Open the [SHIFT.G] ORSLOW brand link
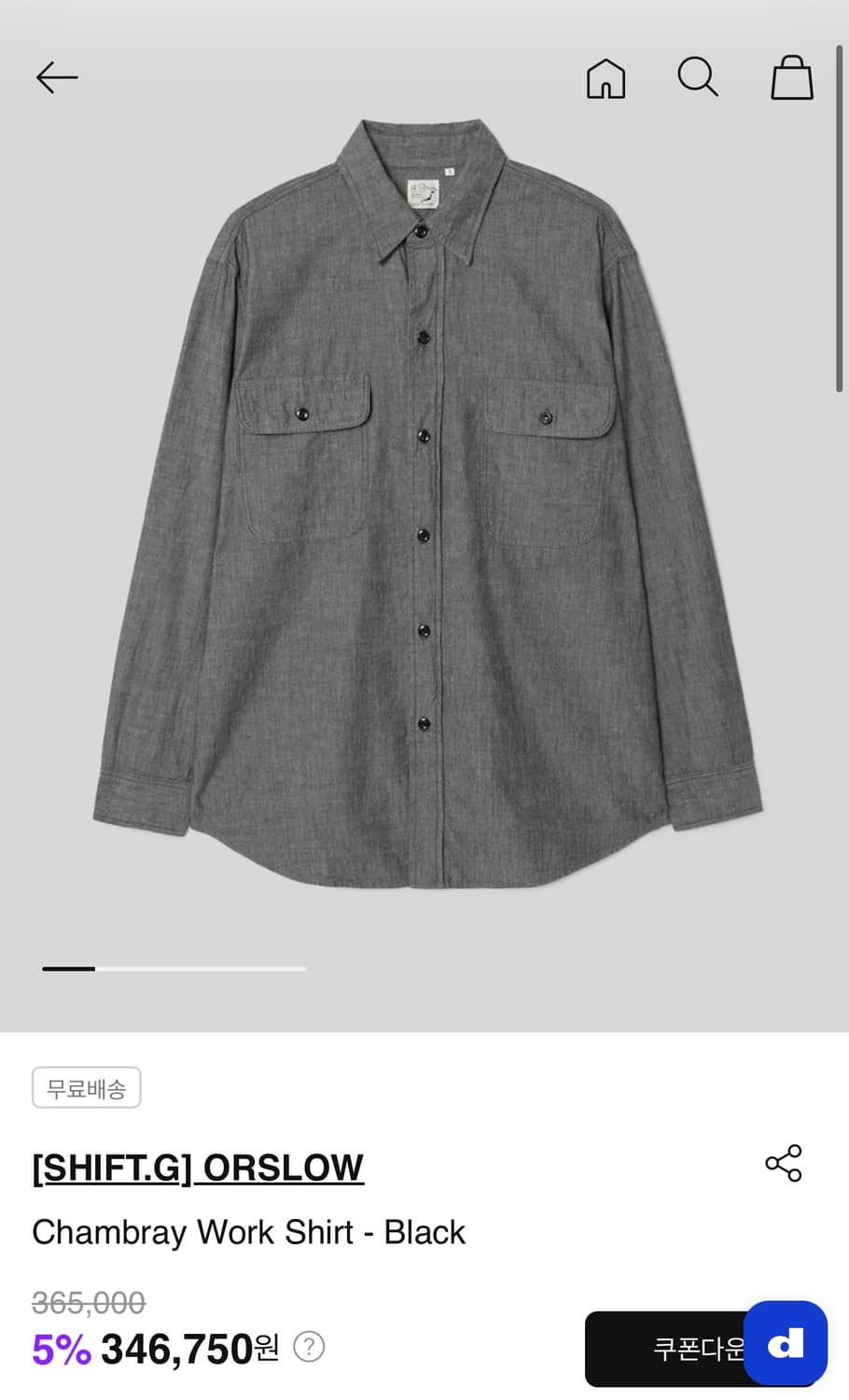This screenshot has width=849, height=1400. click(198, 1168)
